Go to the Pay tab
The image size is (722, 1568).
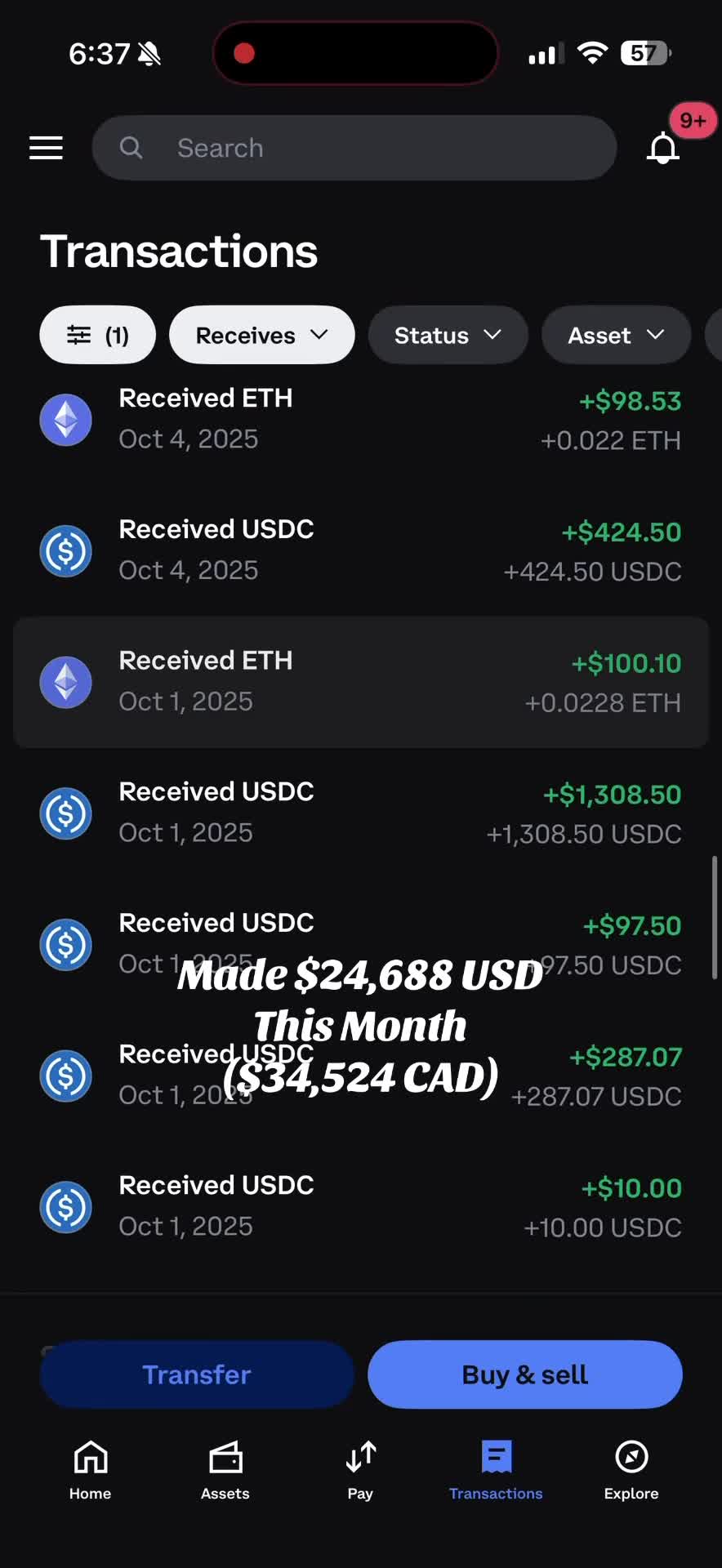(x=360, y=1471)
